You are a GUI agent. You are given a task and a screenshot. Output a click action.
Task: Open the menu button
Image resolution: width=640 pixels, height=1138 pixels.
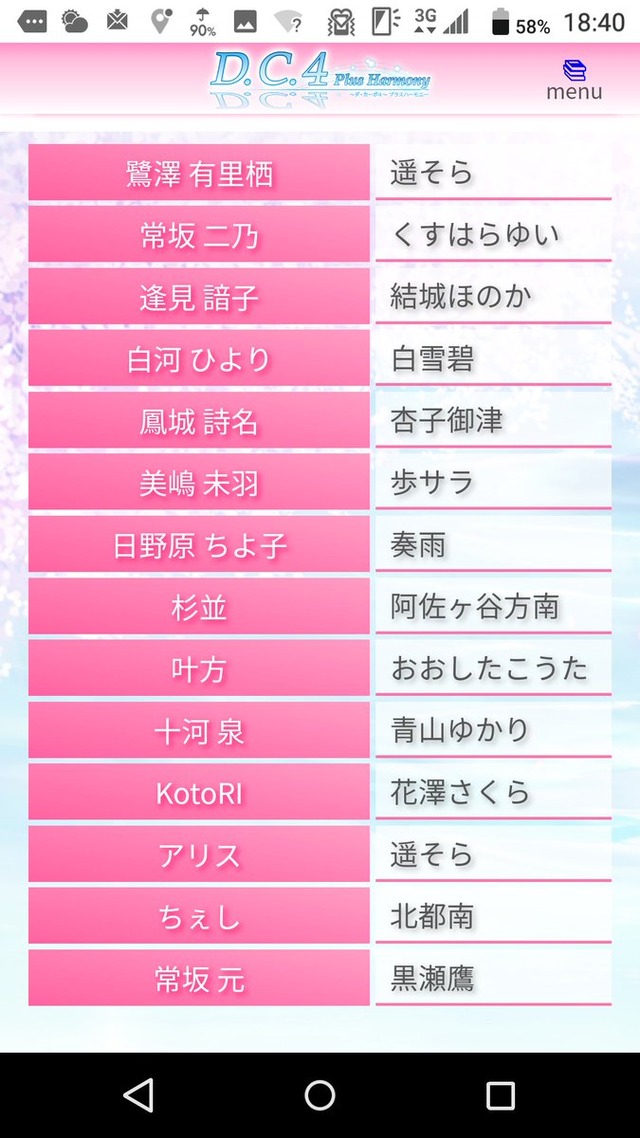pos(574,80)
